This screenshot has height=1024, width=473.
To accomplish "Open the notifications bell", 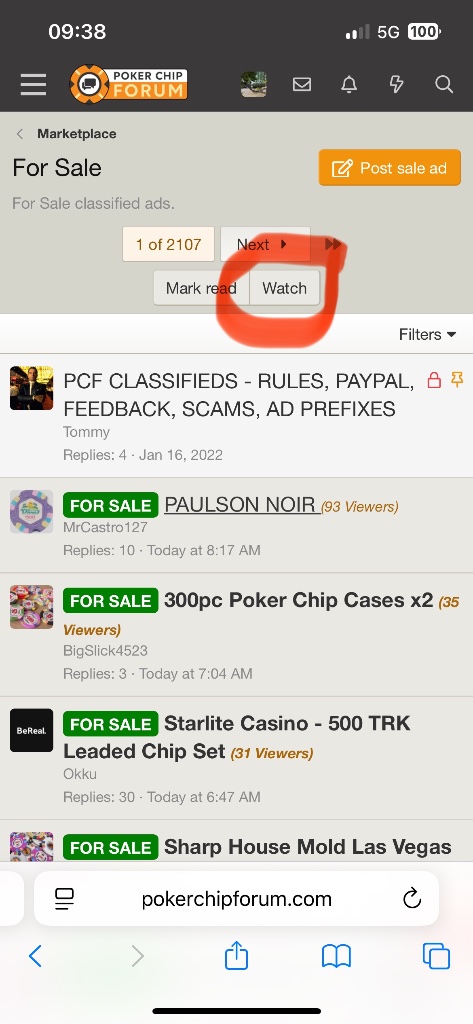I will pyautogui.click(x=350, y=84).
